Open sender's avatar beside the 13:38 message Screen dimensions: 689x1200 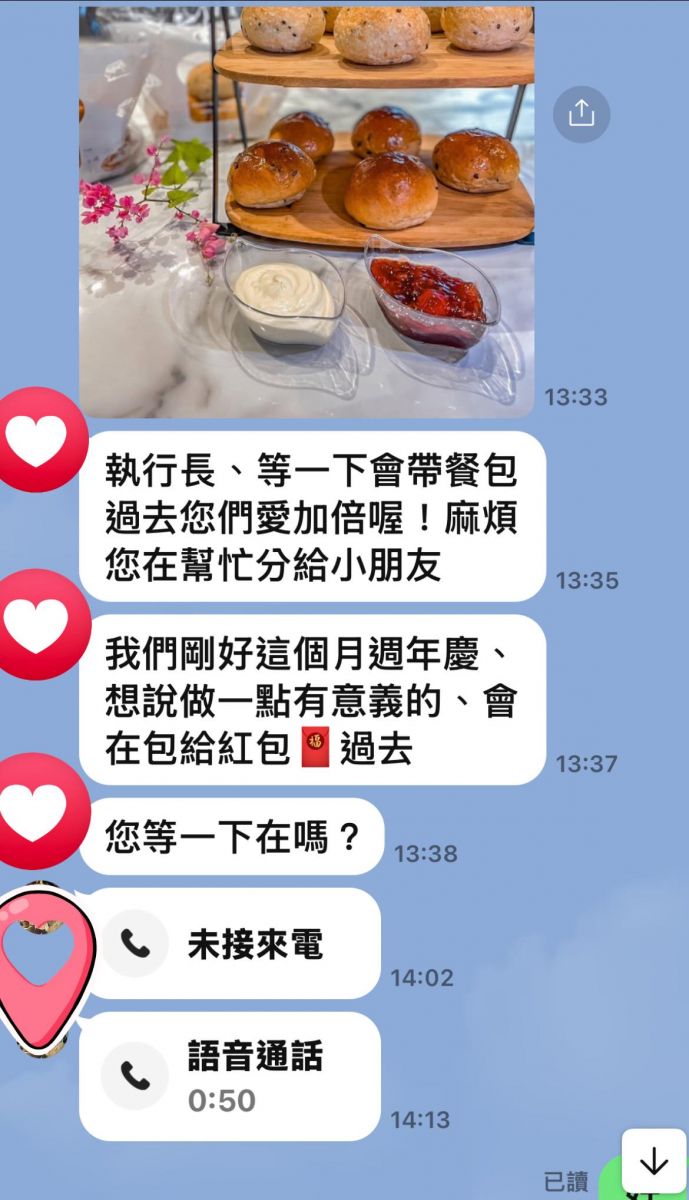(37, 813)
